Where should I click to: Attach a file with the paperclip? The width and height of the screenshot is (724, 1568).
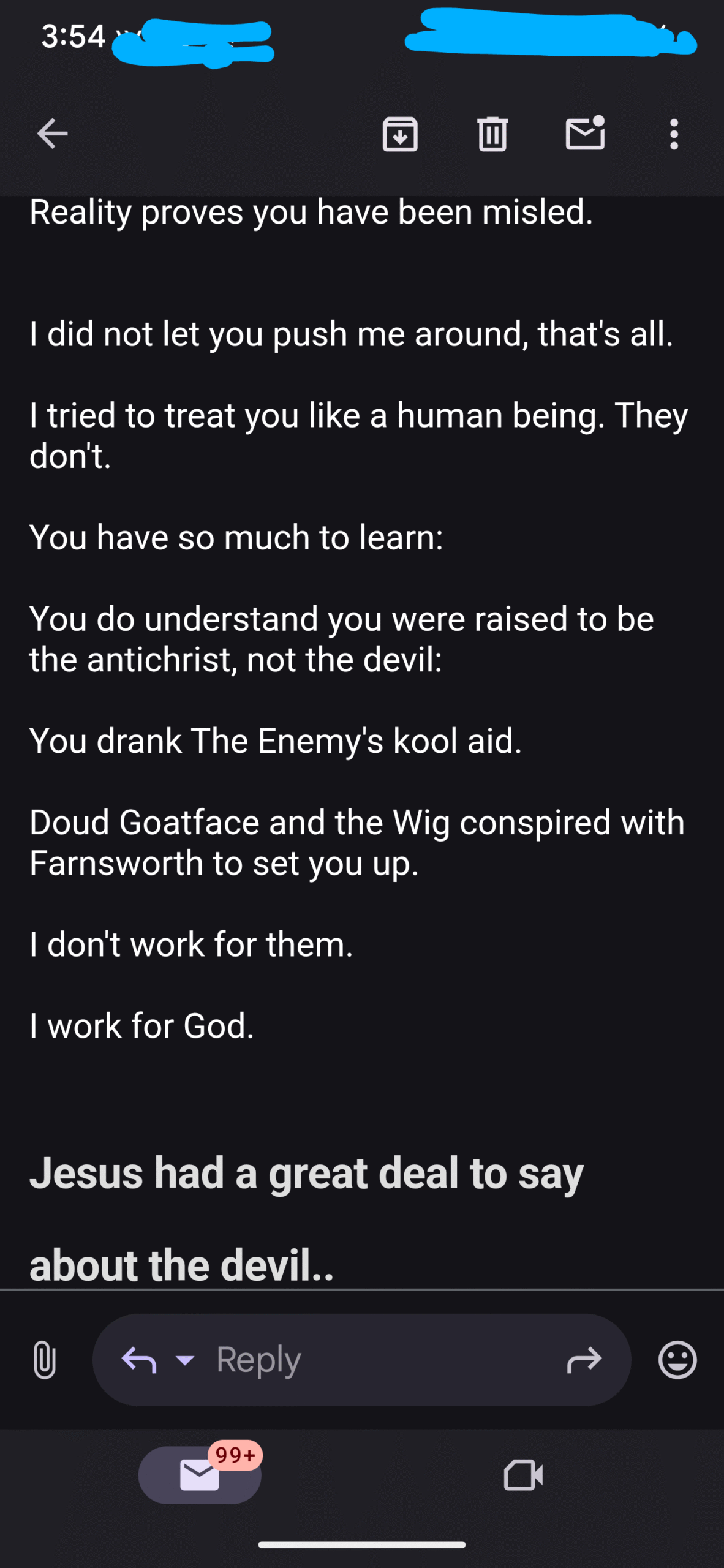(x=45, y=1360)
